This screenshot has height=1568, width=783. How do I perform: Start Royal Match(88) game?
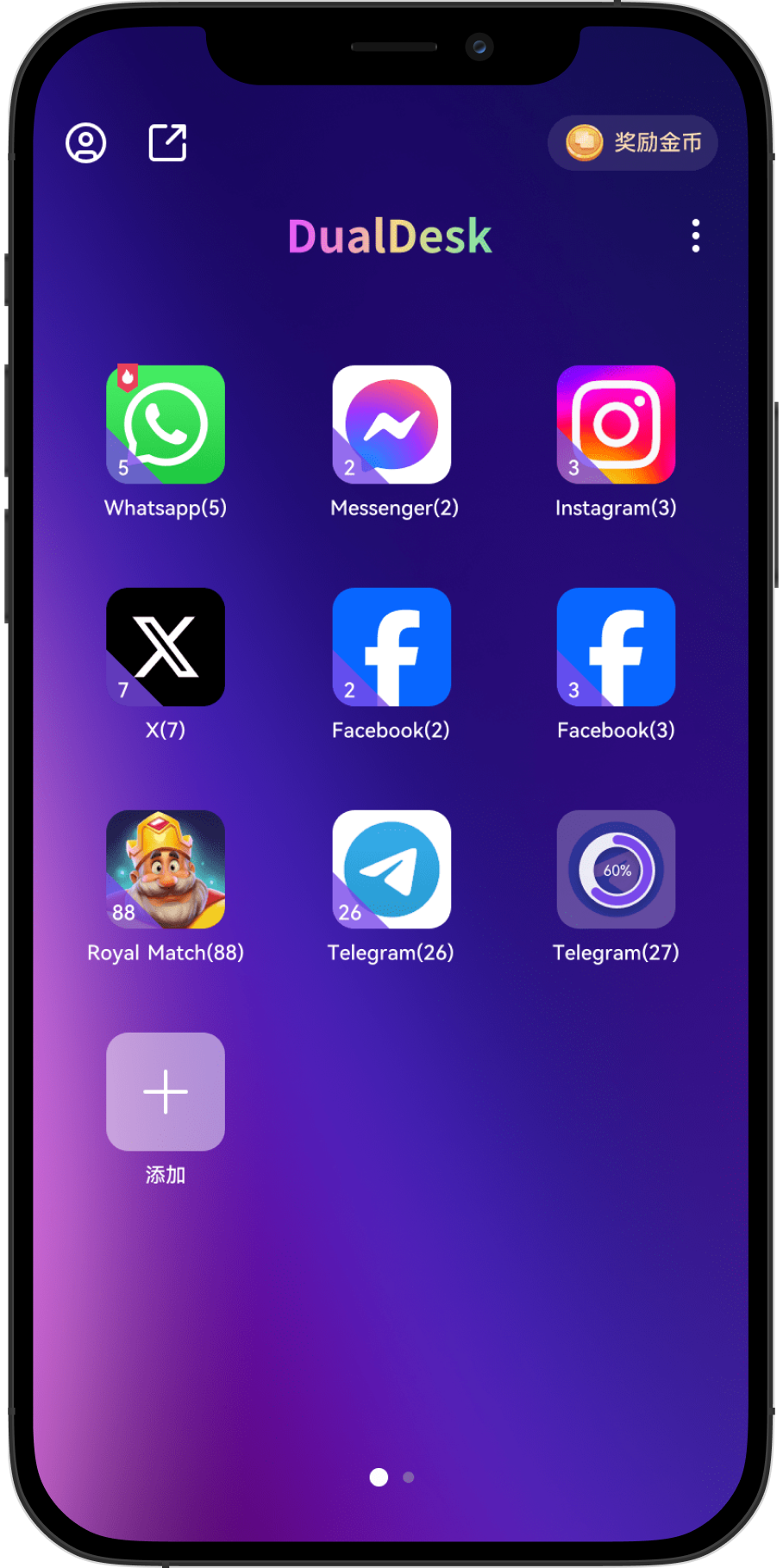click(x=166, y=870)
